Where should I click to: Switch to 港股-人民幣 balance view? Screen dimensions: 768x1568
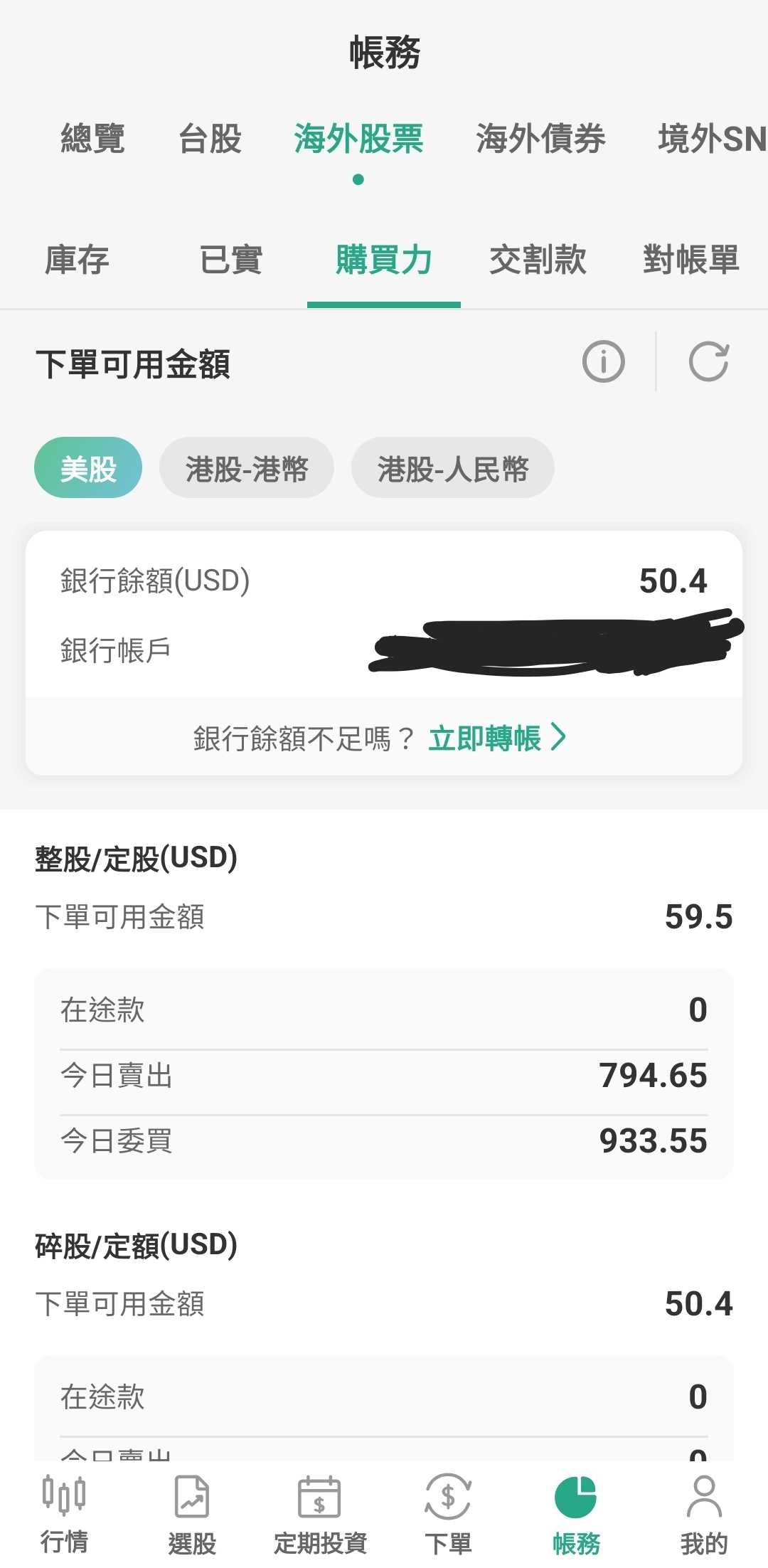[452, 467]
